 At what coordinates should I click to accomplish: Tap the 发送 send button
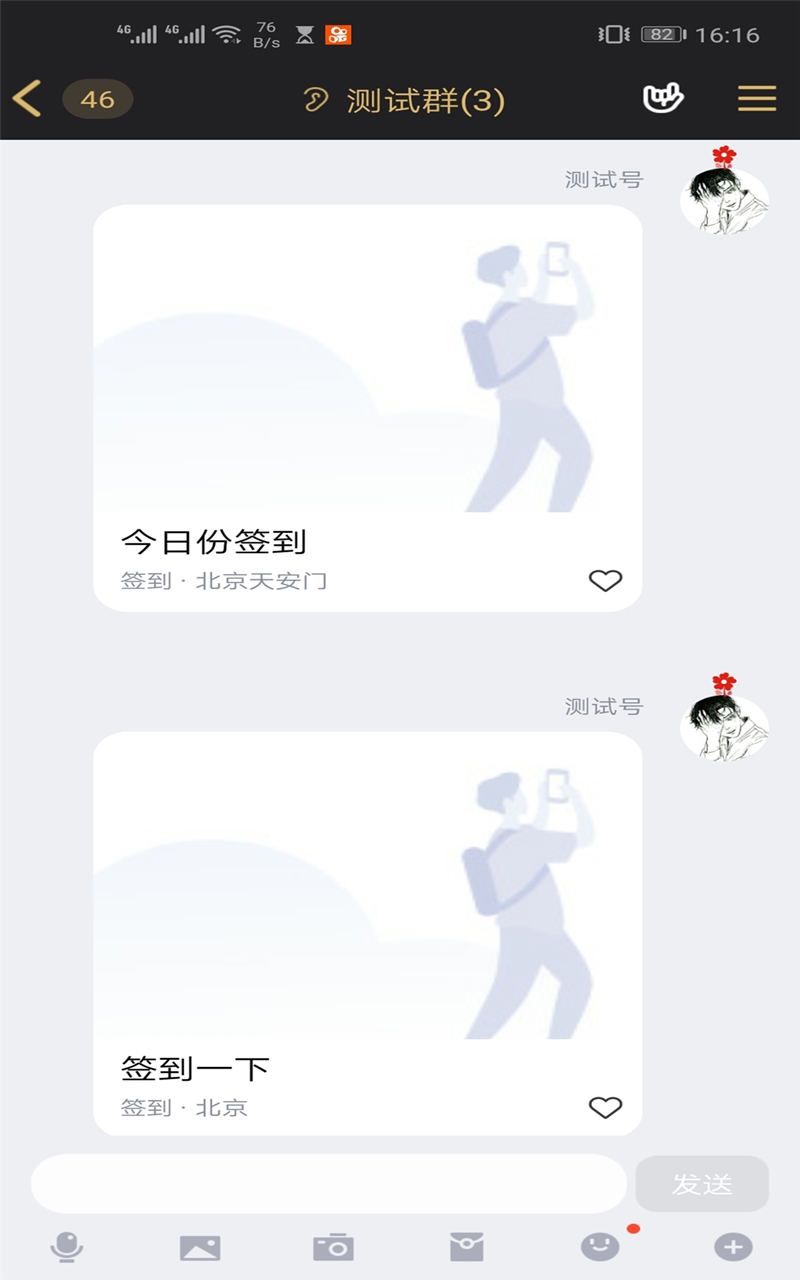(702, 1184)
